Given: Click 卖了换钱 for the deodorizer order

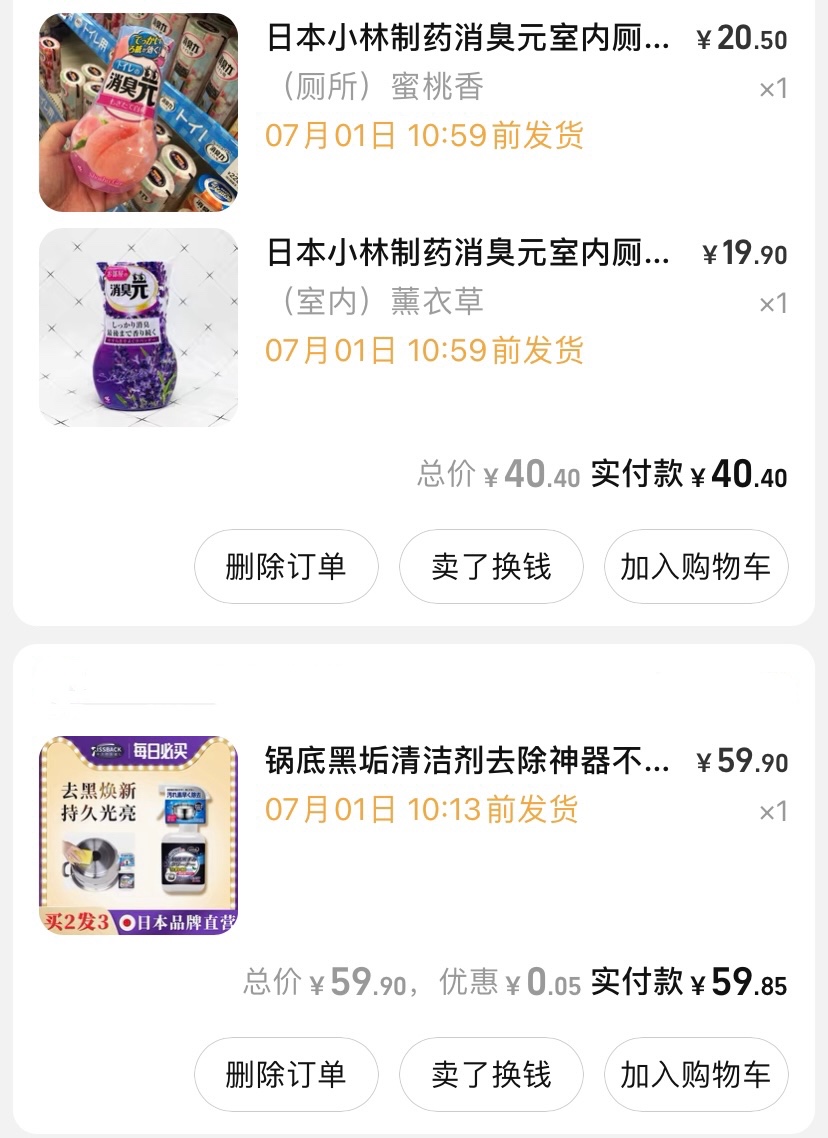Looking at the screenshot, I should click(x=491, y=566).
